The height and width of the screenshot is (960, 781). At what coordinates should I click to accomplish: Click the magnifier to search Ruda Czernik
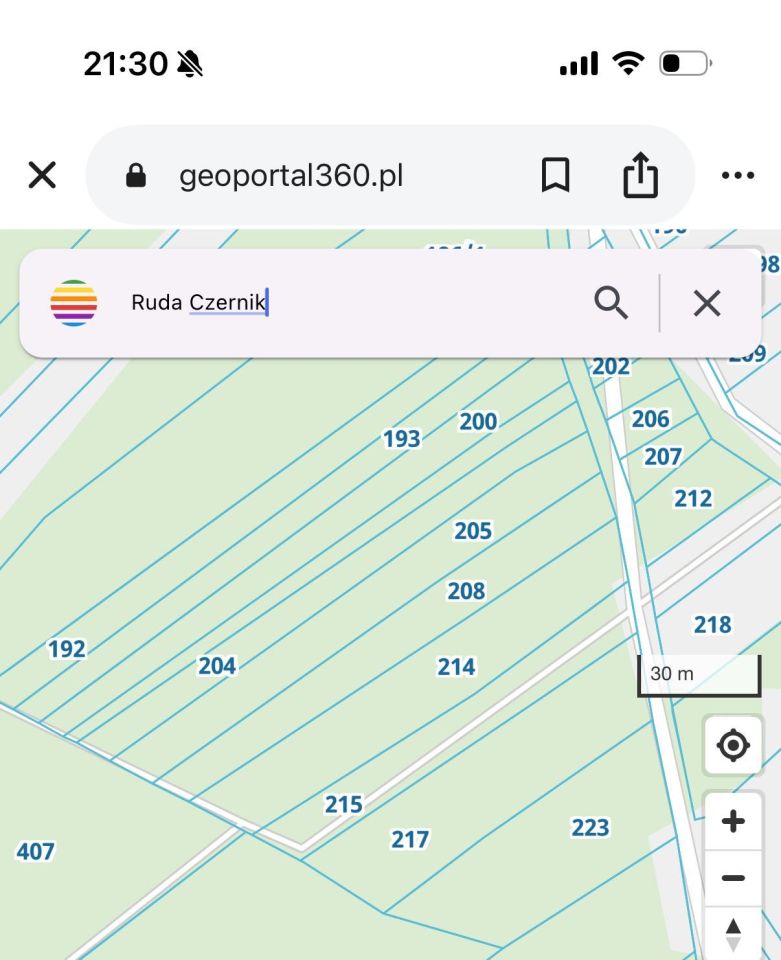612,303
